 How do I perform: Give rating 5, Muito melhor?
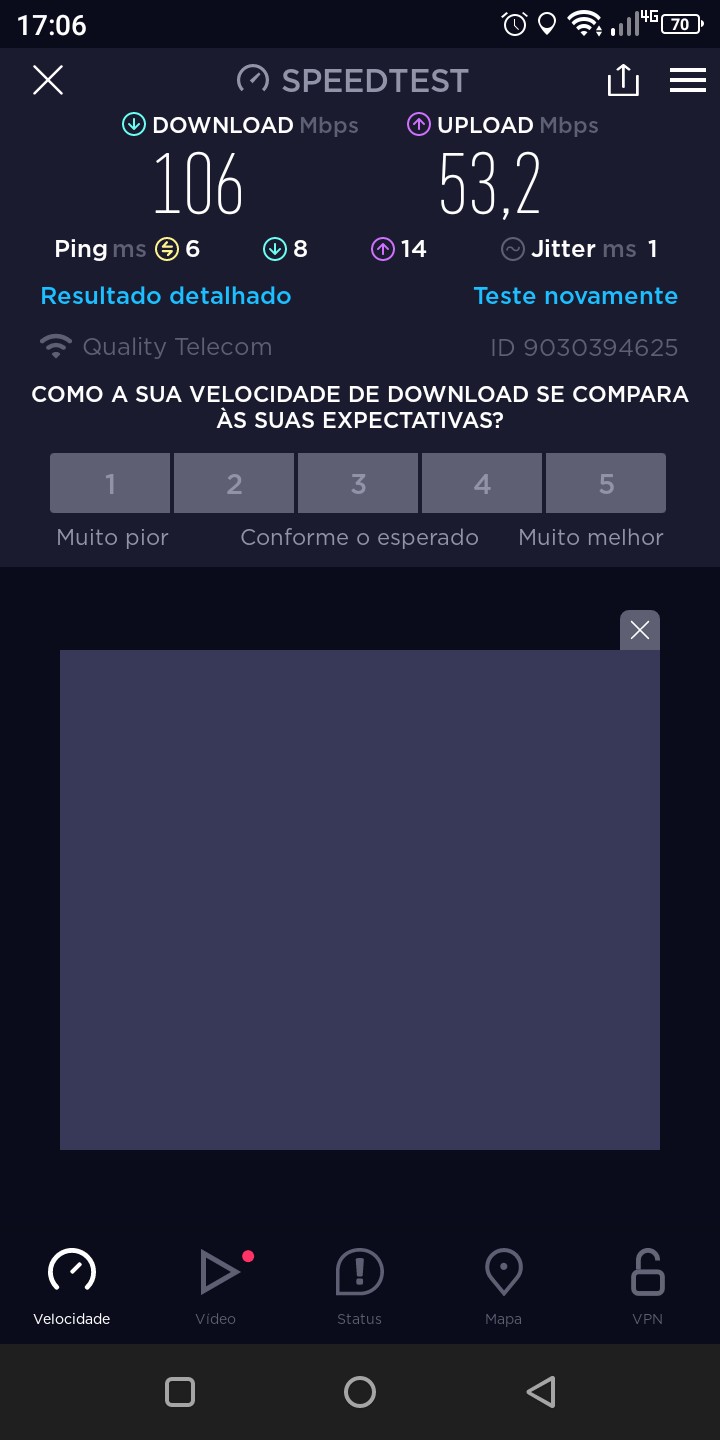606,483
